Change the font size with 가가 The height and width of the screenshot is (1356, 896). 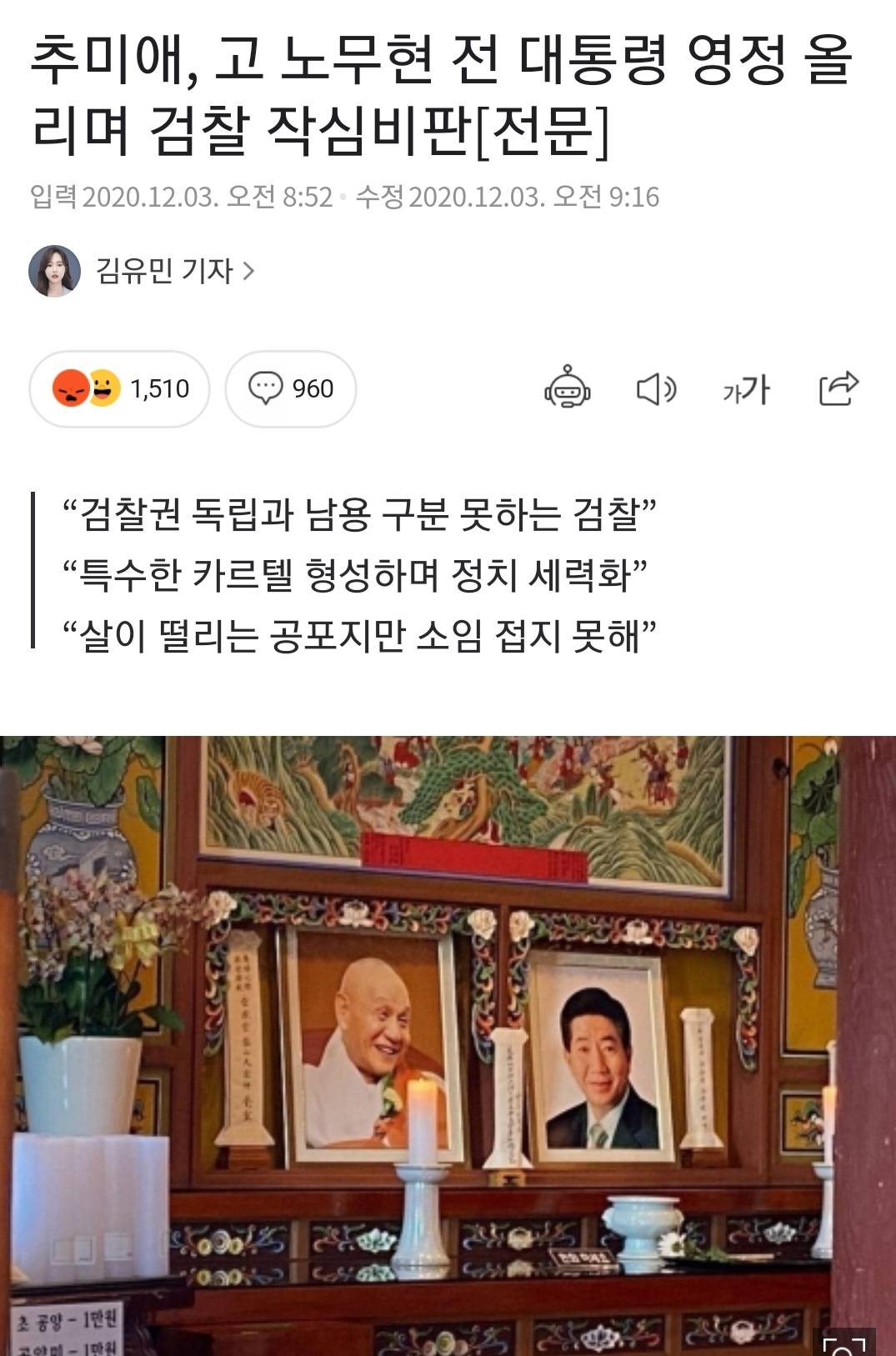[746, 389]
